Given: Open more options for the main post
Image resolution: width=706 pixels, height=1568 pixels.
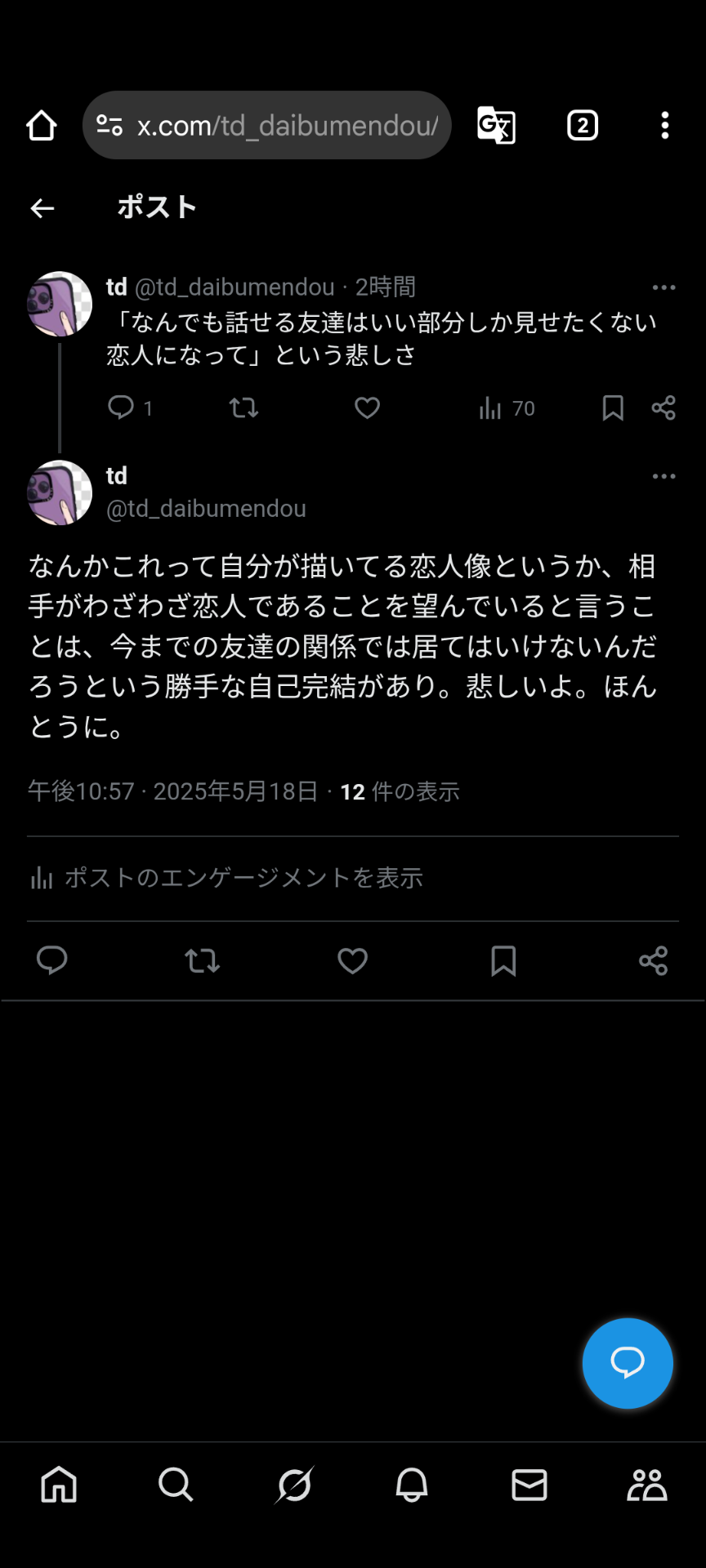Looking at the screenshot, I should (x=664, y=476).
